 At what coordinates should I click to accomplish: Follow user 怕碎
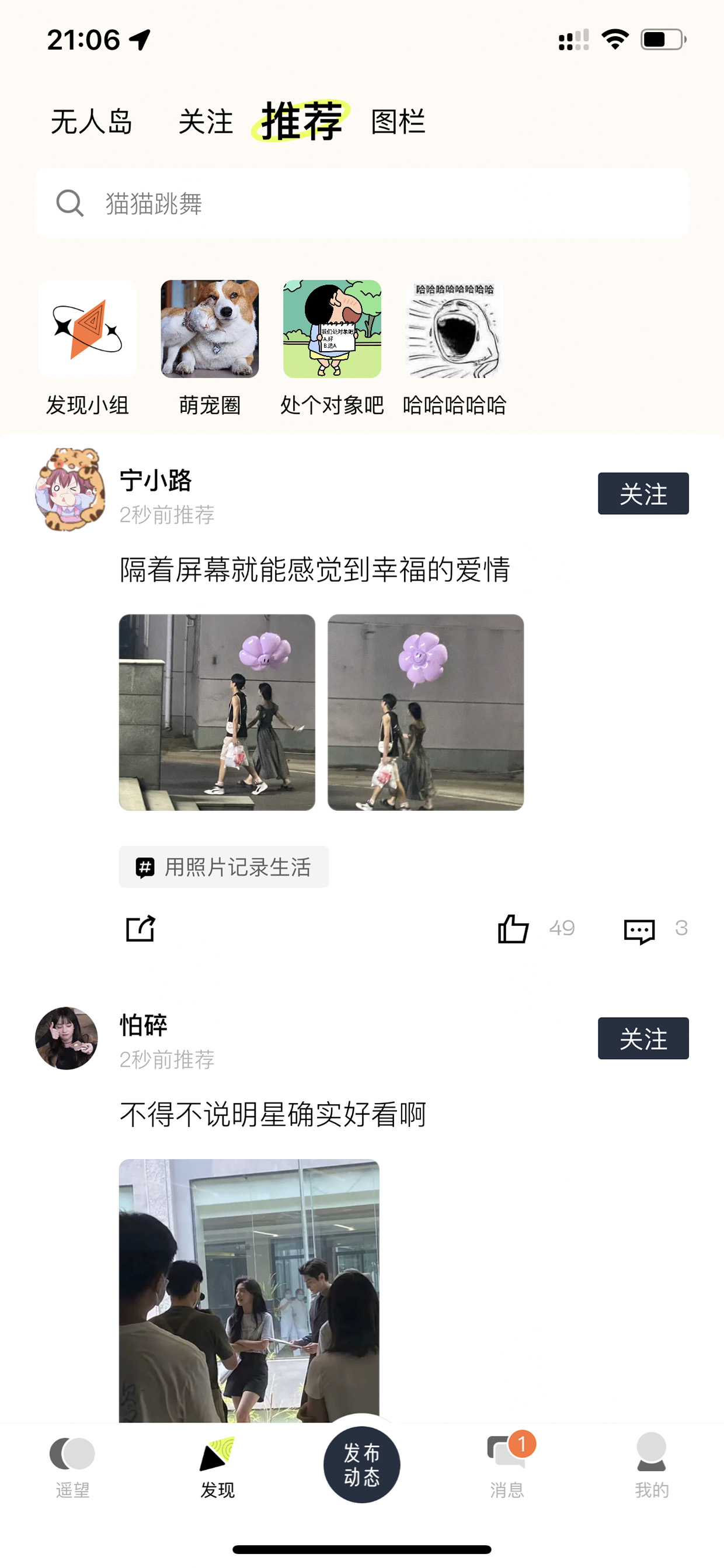pyautogui.click(x=643, y=1039)
